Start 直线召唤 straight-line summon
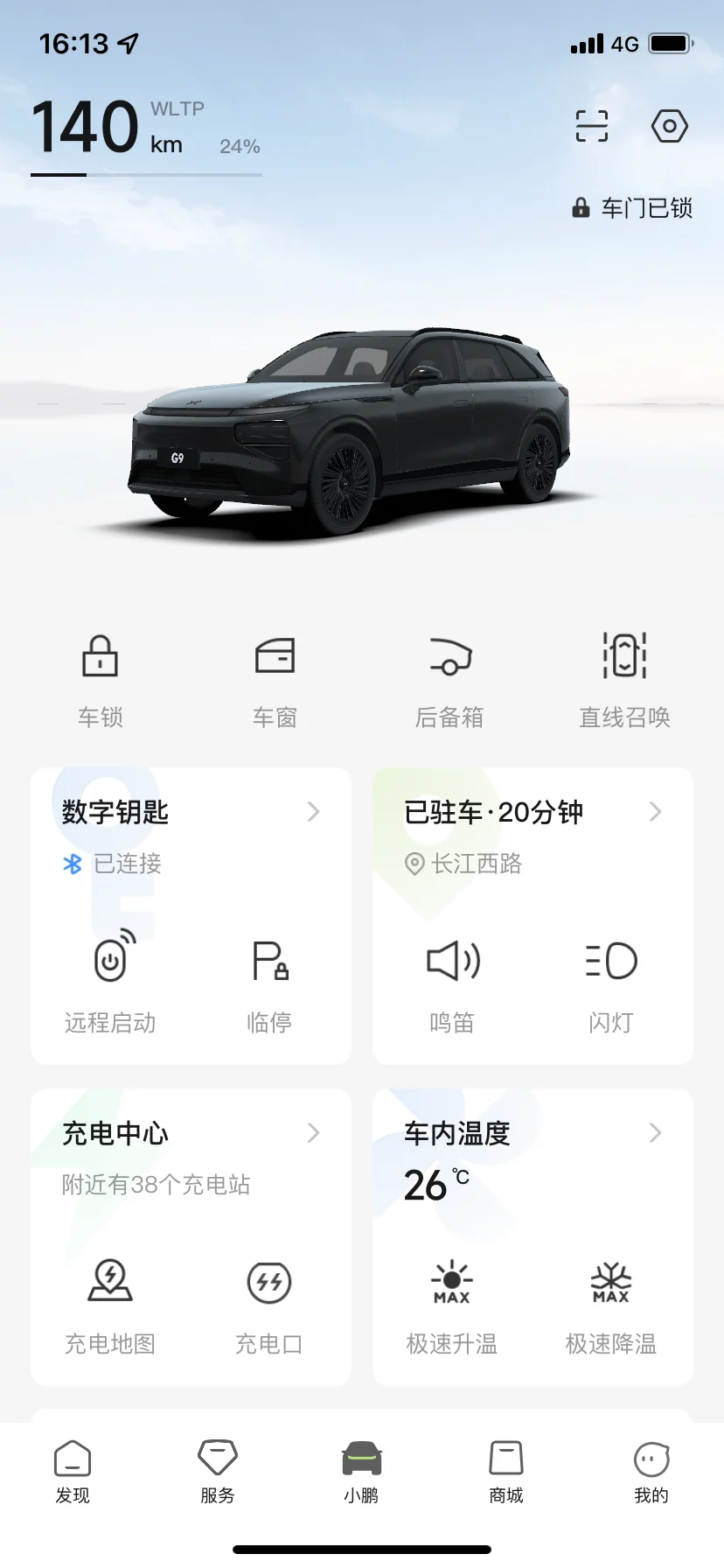Image resolution: width=724 pixels, height=1568 pixels. point(624,679)
